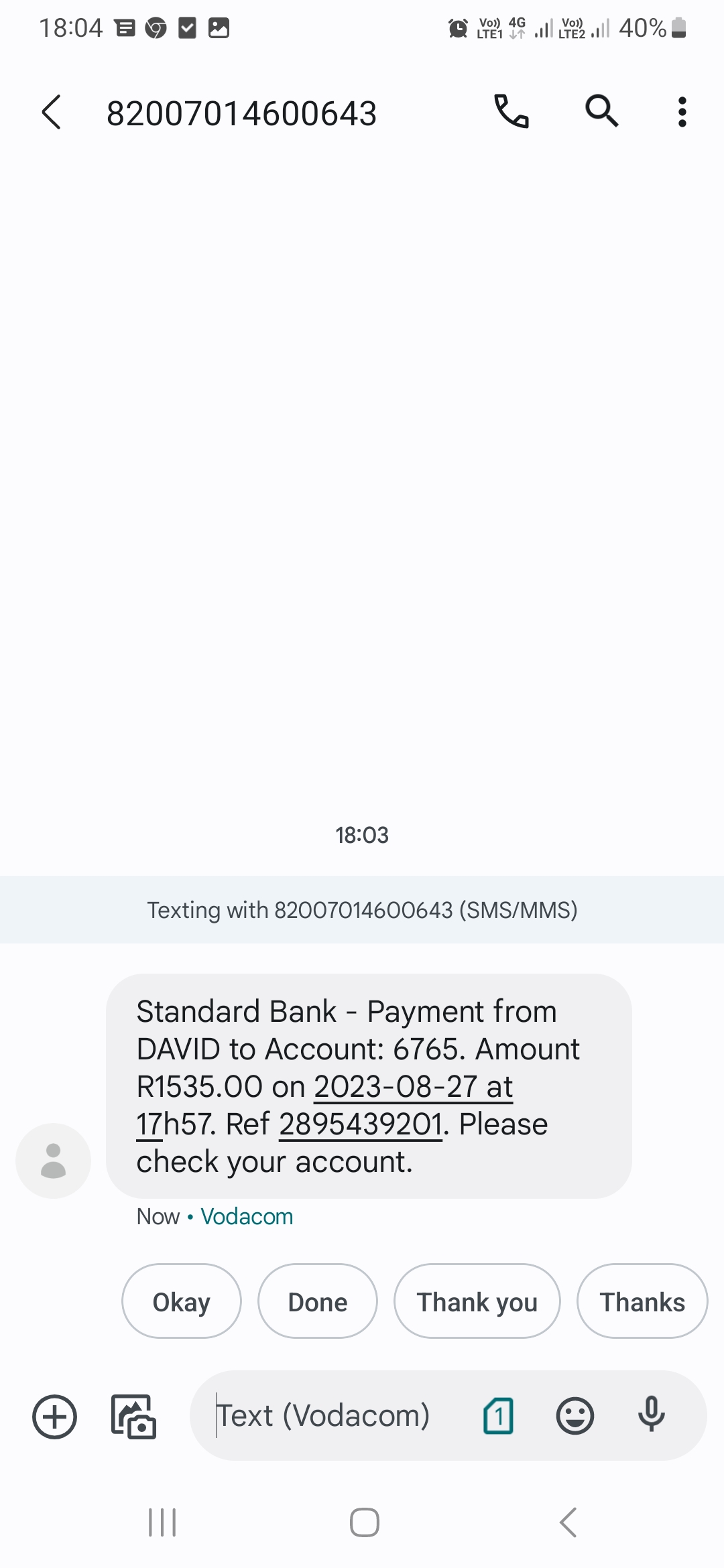724x1568 pixels.
Task: Search within this conversation
Action: click(x=601, y=111)
